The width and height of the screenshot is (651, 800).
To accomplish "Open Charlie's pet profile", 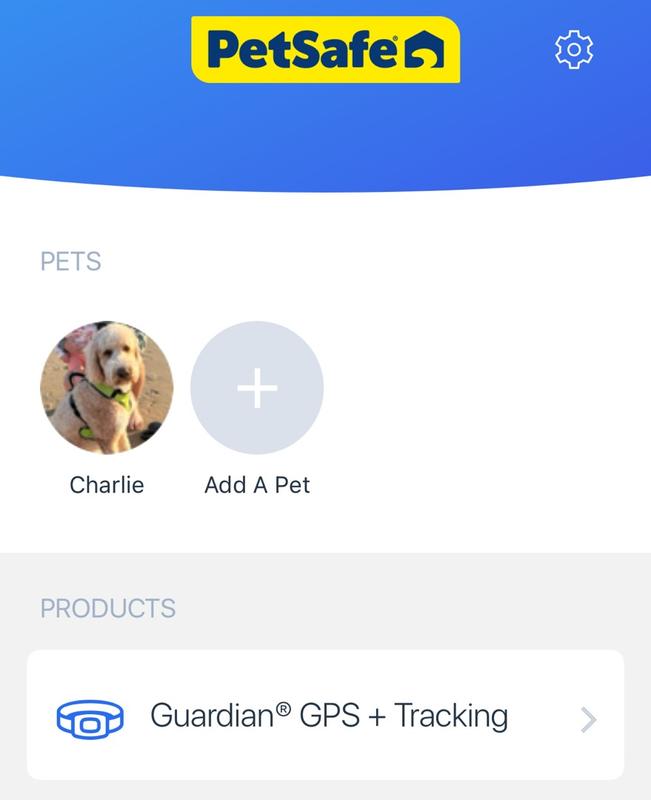I will [107, 388].
